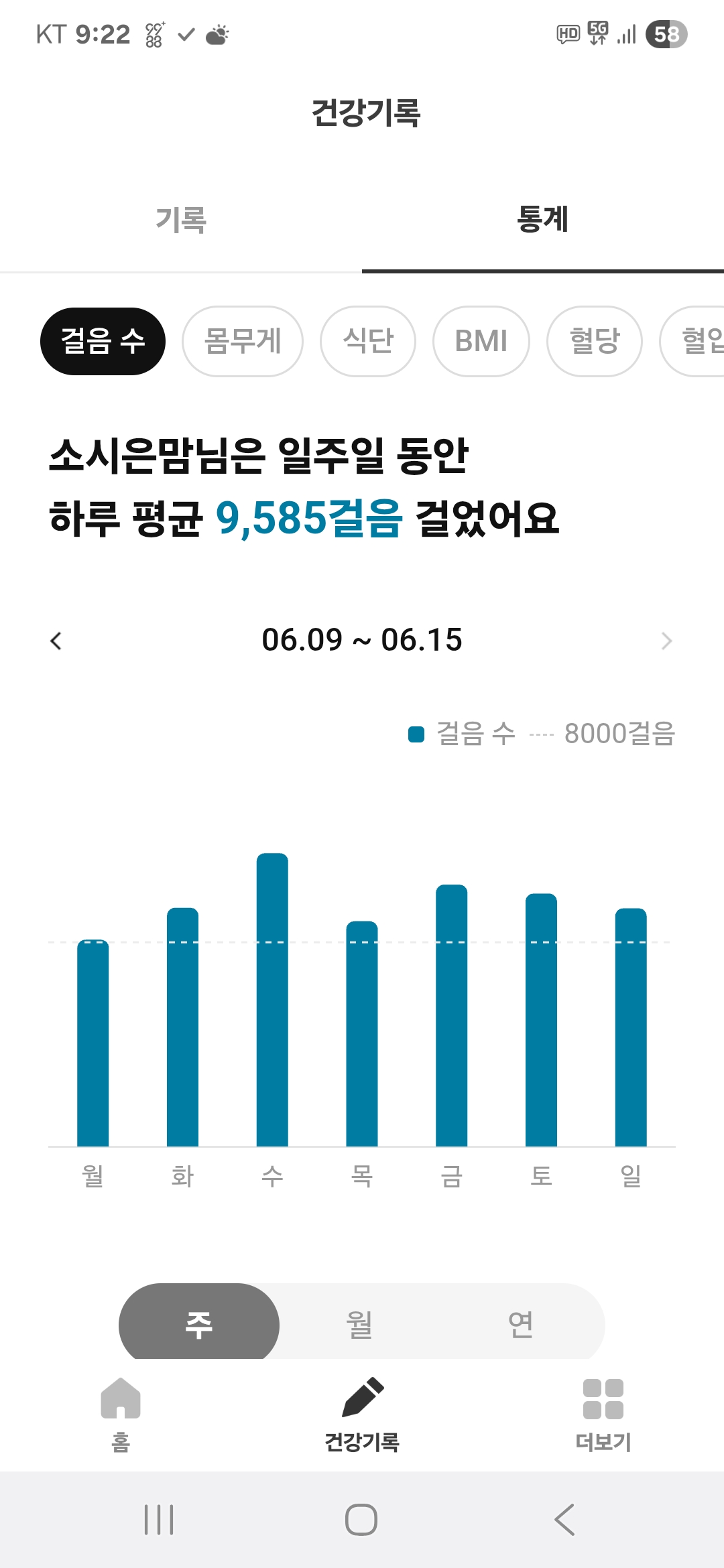Show 몸무게 statistics

pyautogui.click(x=243, y=341)
